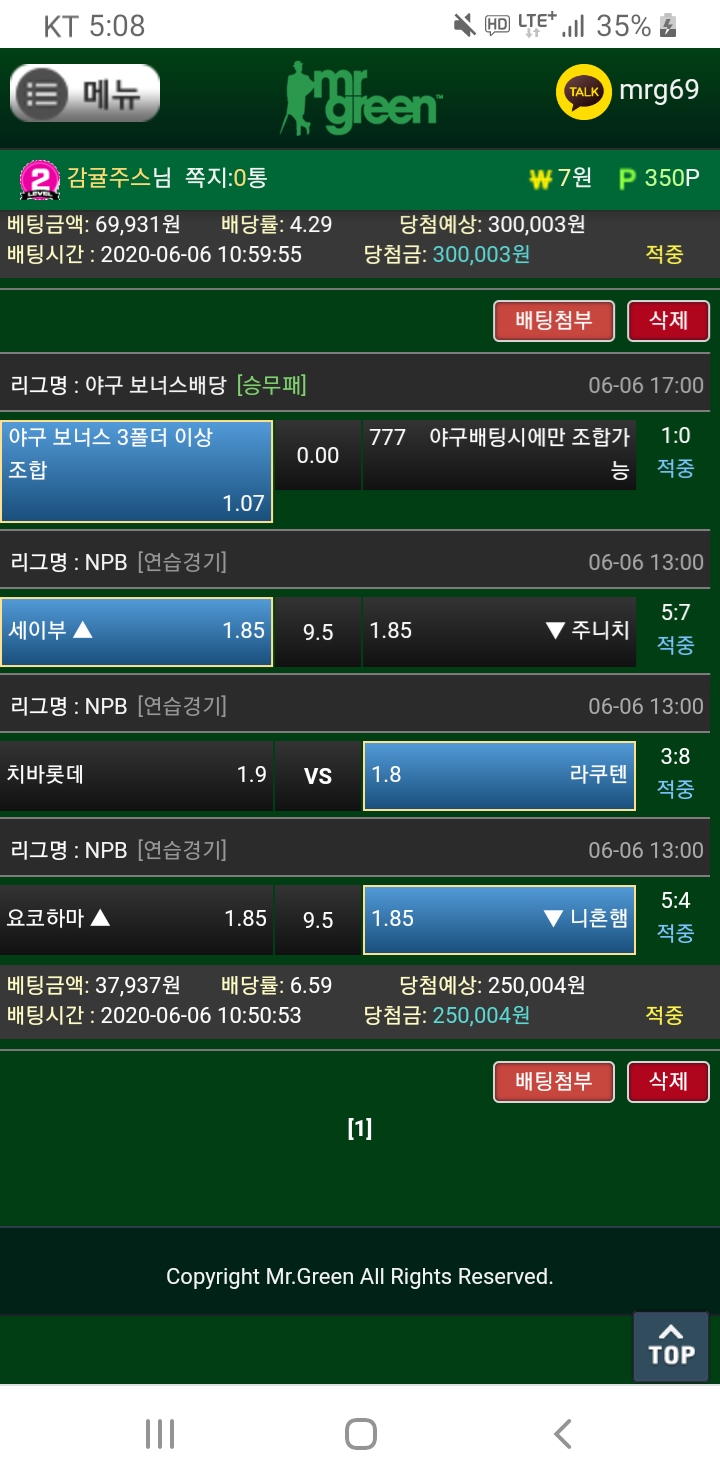The width and height of the screenshot is (720, 1480).
Task: Jump back to top with TOP button
Action: [x=671, y=1346]
